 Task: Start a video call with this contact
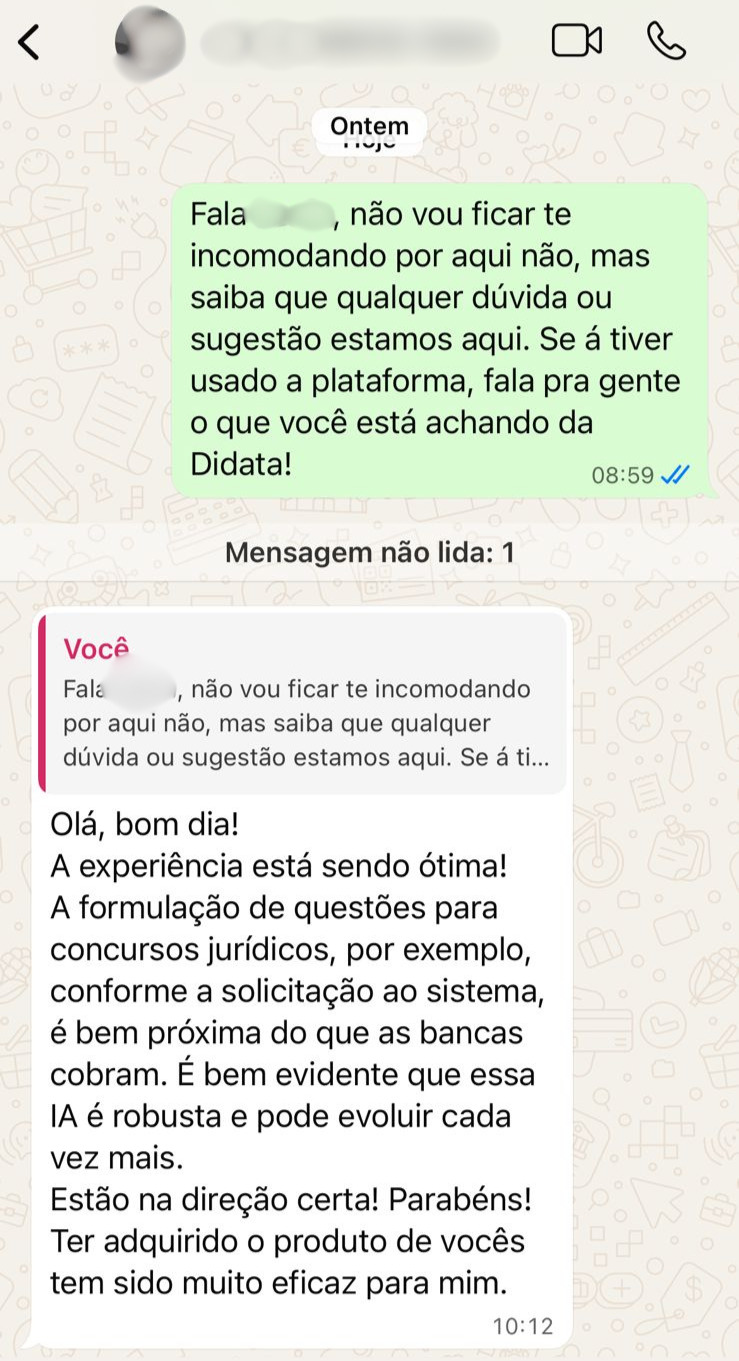tap(577, 41)
